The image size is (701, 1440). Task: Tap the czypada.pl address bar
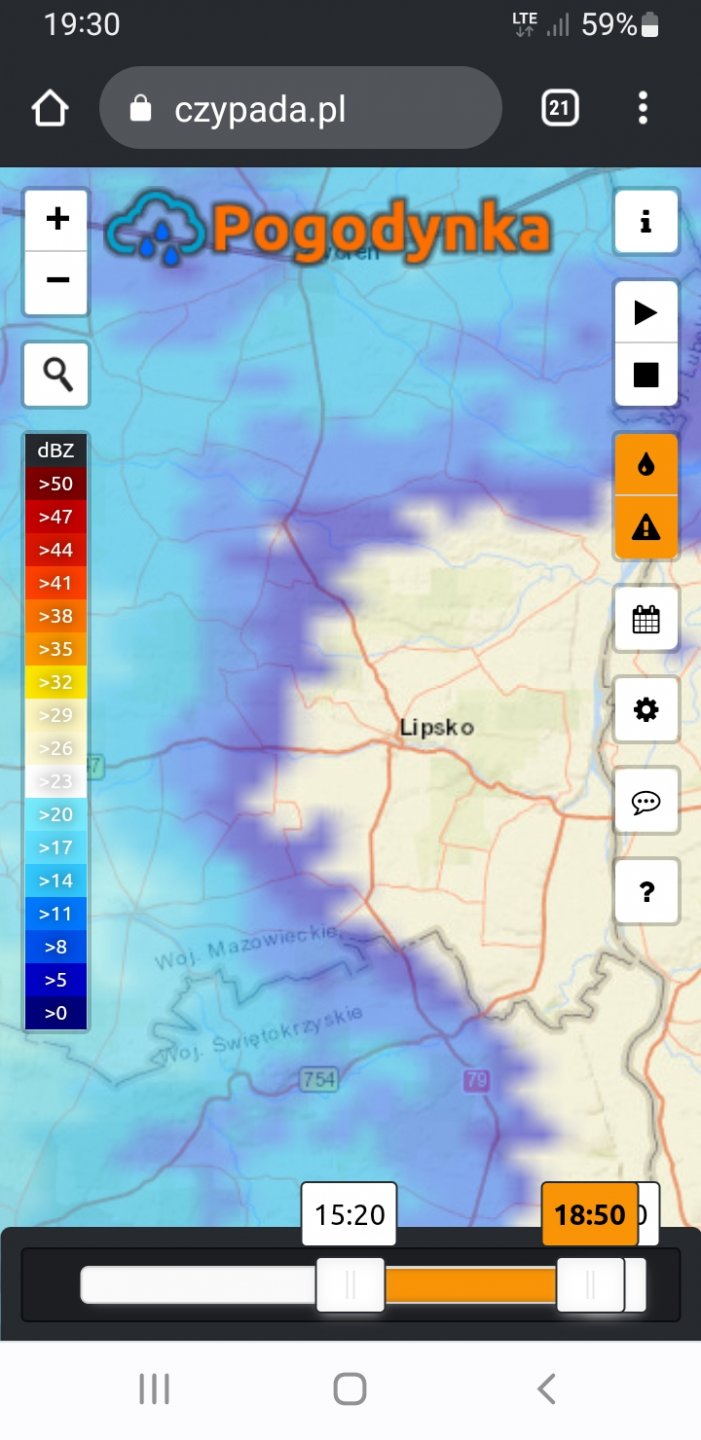[x=300, y=108]
